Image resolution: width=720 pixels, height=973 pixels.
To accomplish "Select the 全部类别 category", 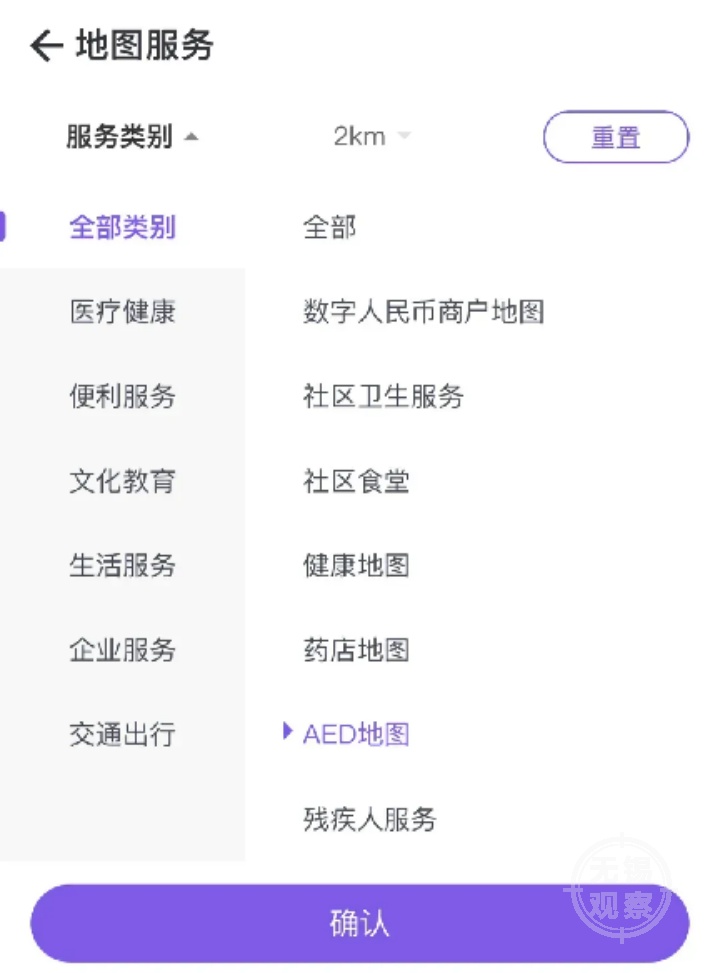I will click(122, 227).
